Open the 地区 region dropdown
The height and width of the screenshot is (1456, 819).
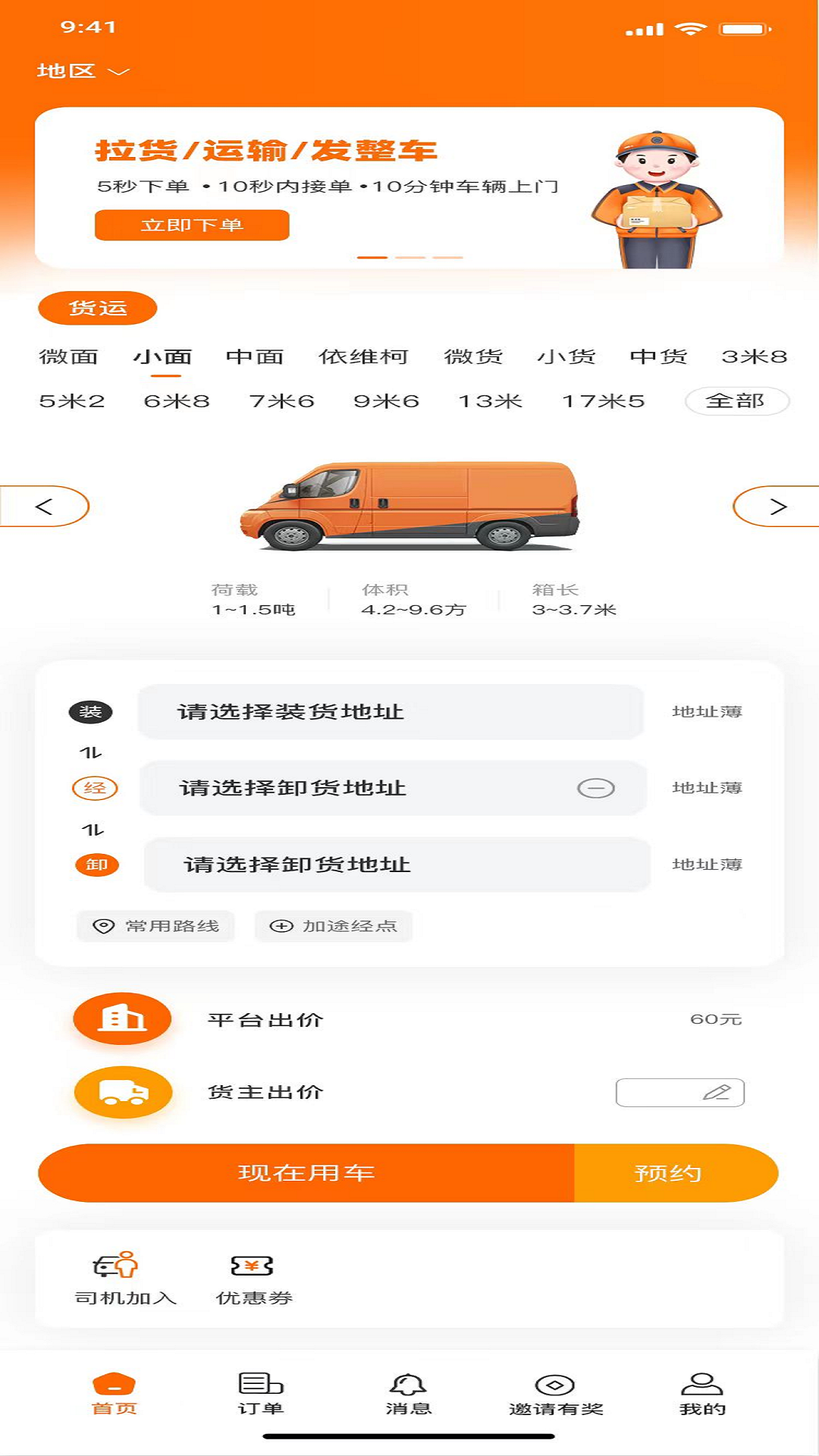pyautogui.click(x=83, y=71)
